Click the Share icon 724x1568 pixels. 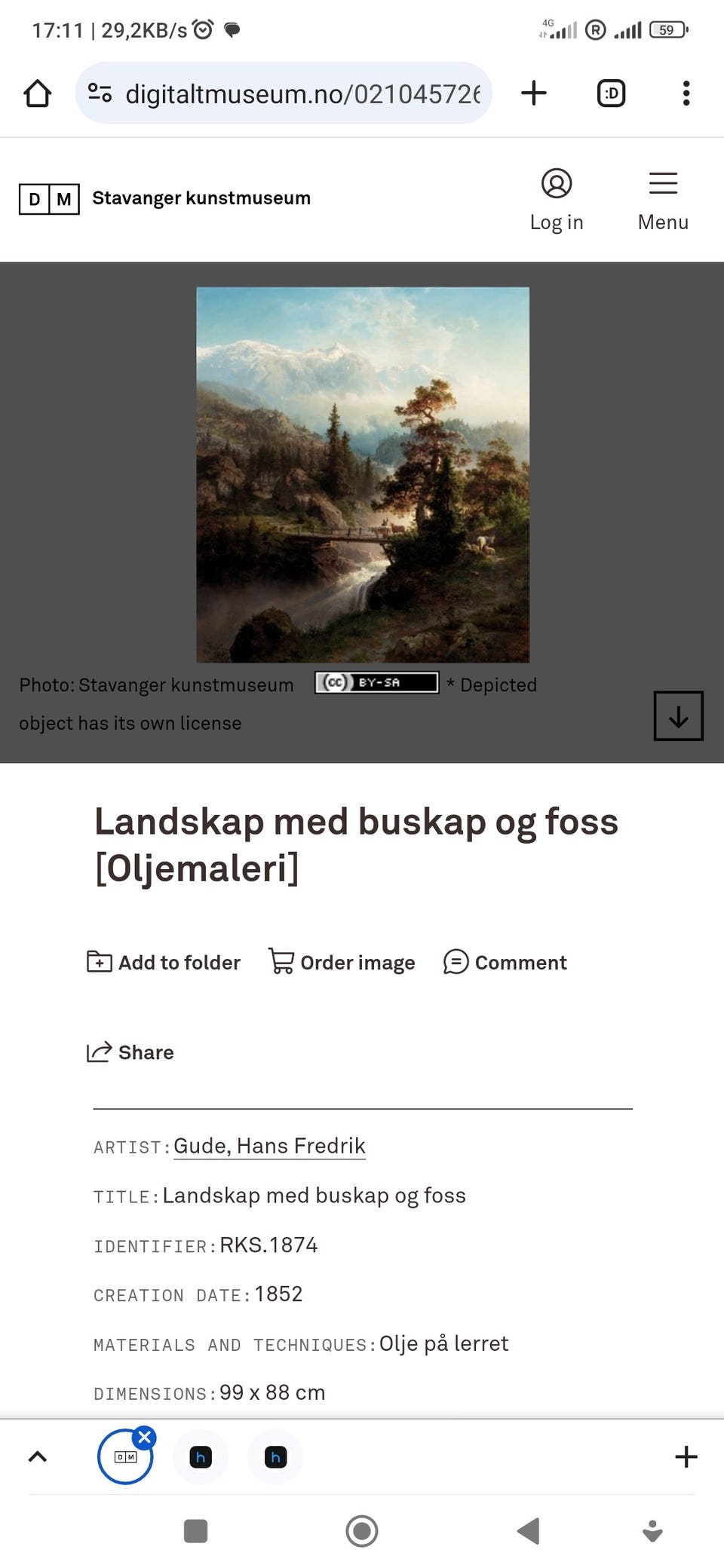click(99, 1052)
